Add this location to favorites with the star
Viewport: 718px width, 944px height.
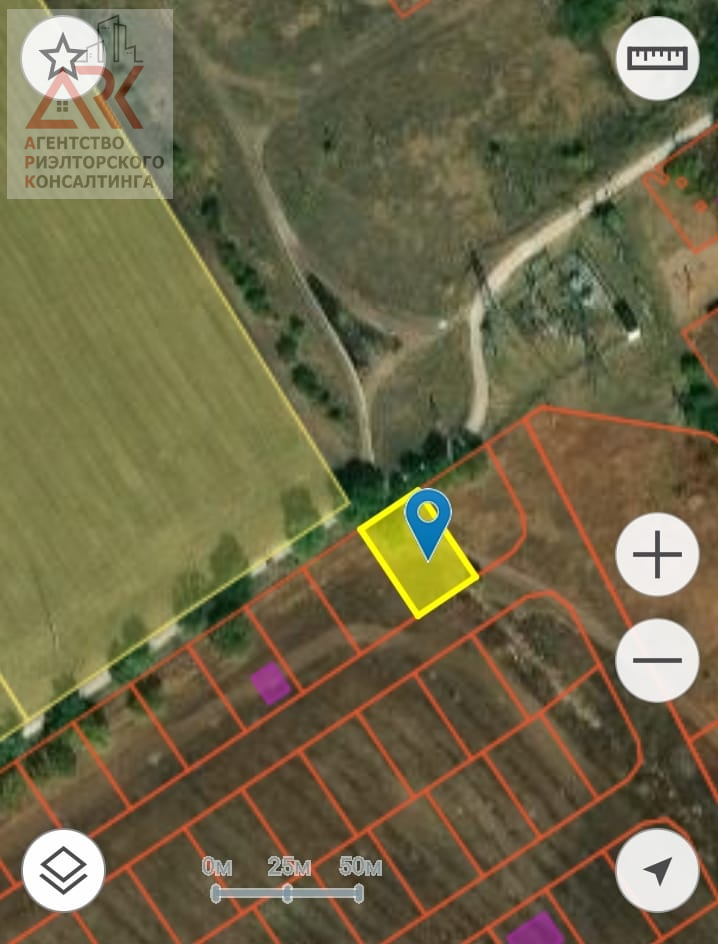62,57
